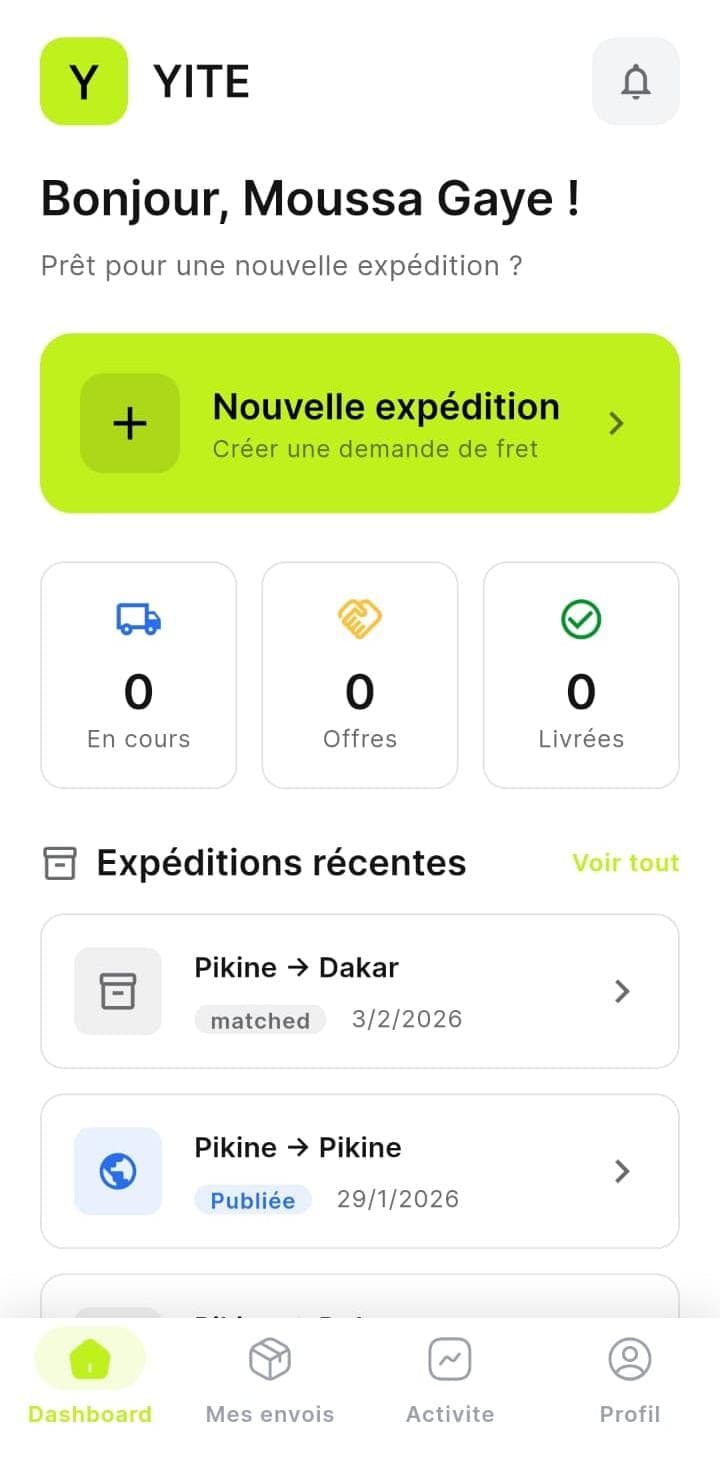
Task: Open notifications via the bell icon
Action: tap(635, 82)
